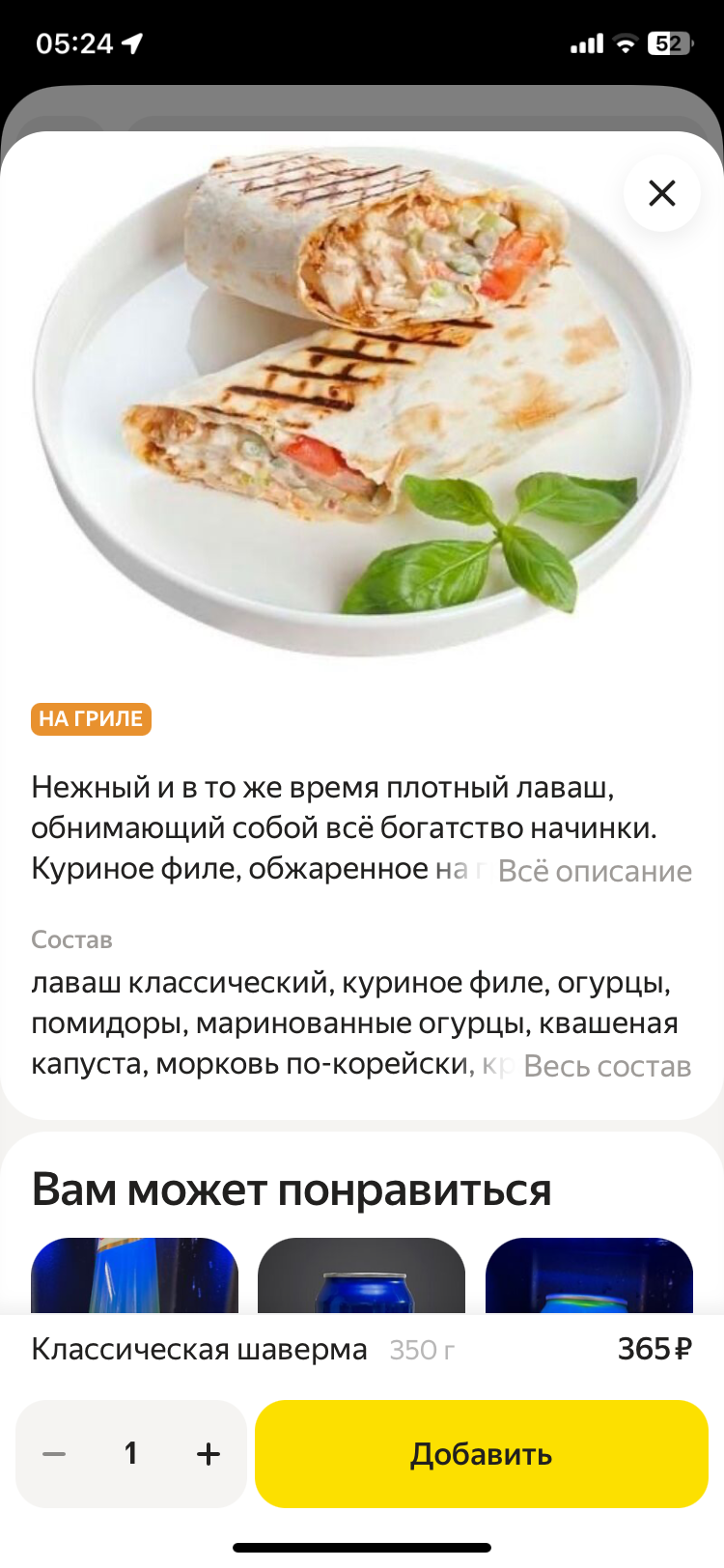Show full ingredients via Весь состав
This screenshot has width=724, height=1568.
607,1066
